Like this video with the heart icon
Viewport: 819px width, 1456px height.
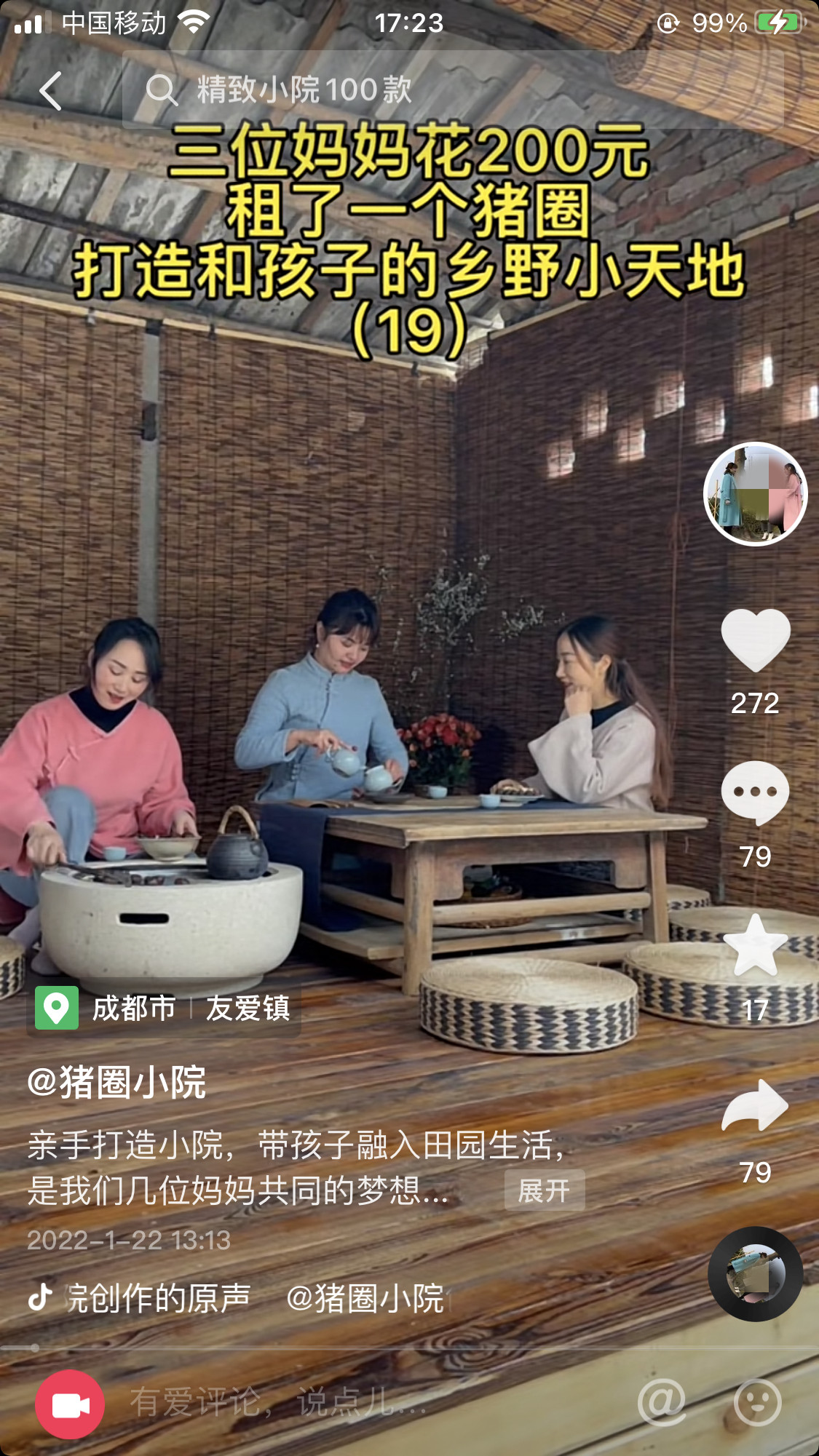tap(755, 640)
